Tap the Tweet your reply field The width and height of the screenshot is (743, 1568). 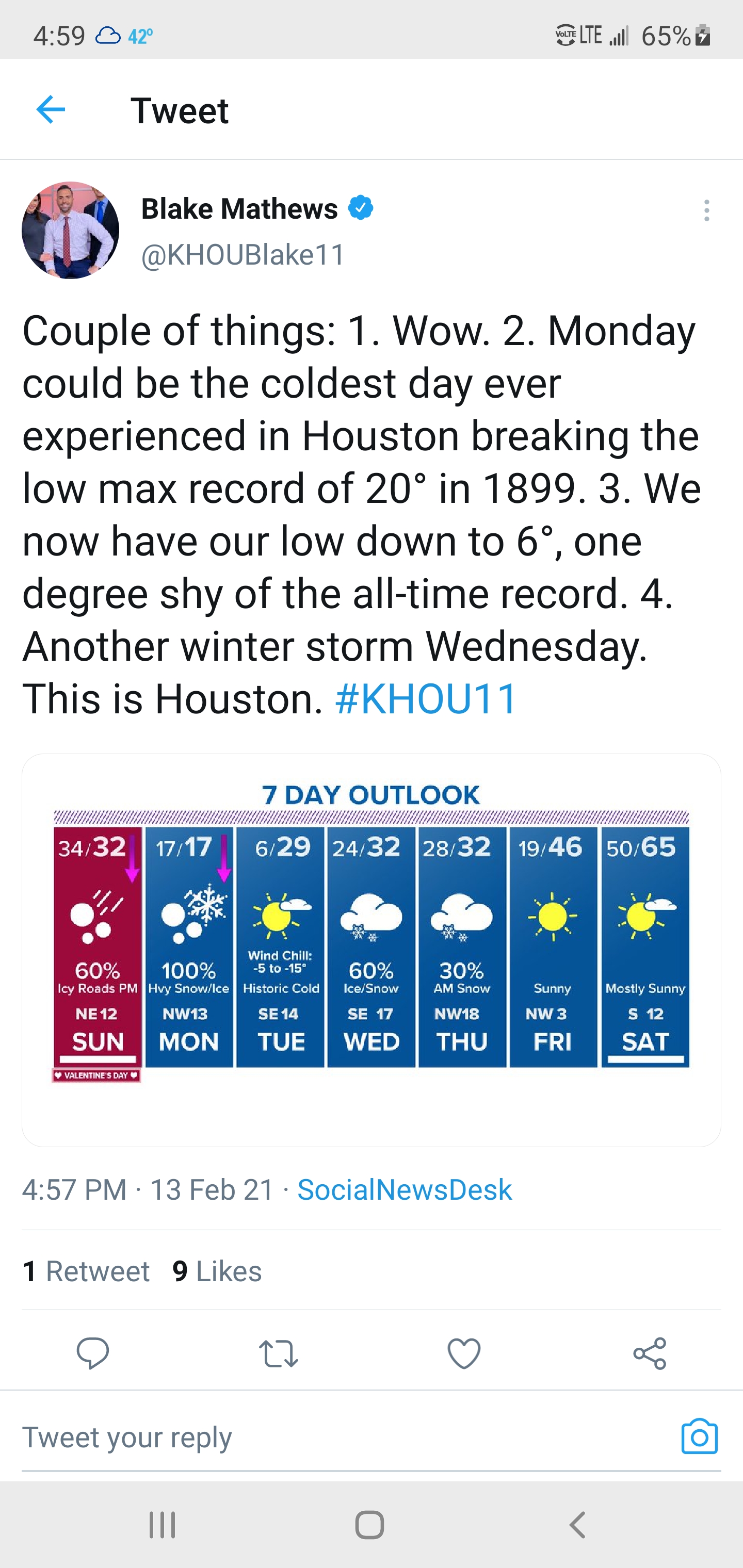point(341,1437)
